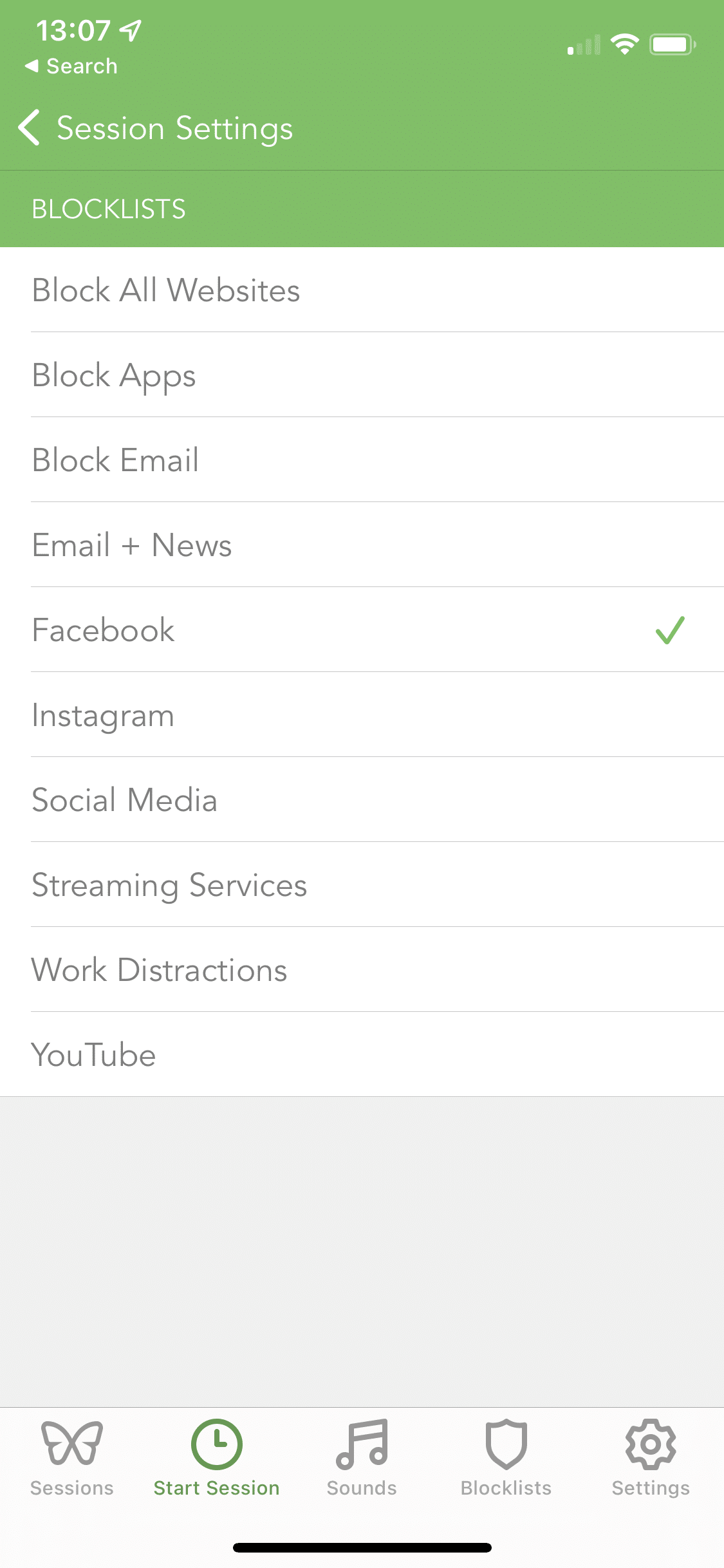Enable the Email + News blocklist

pos(362,545)
